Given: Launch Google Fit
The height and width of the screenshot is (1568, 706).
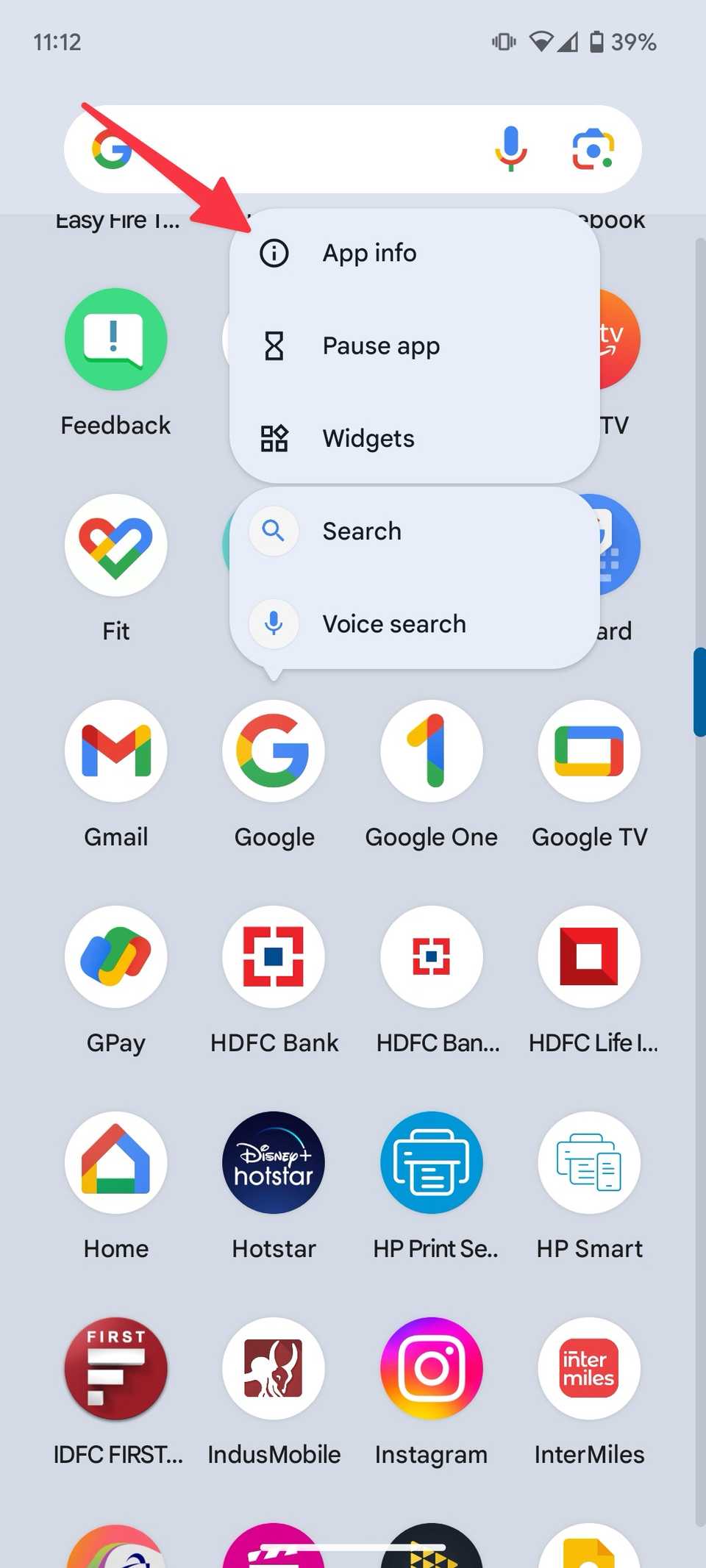Looking at the screenshot, I should (x=115, y=544).
